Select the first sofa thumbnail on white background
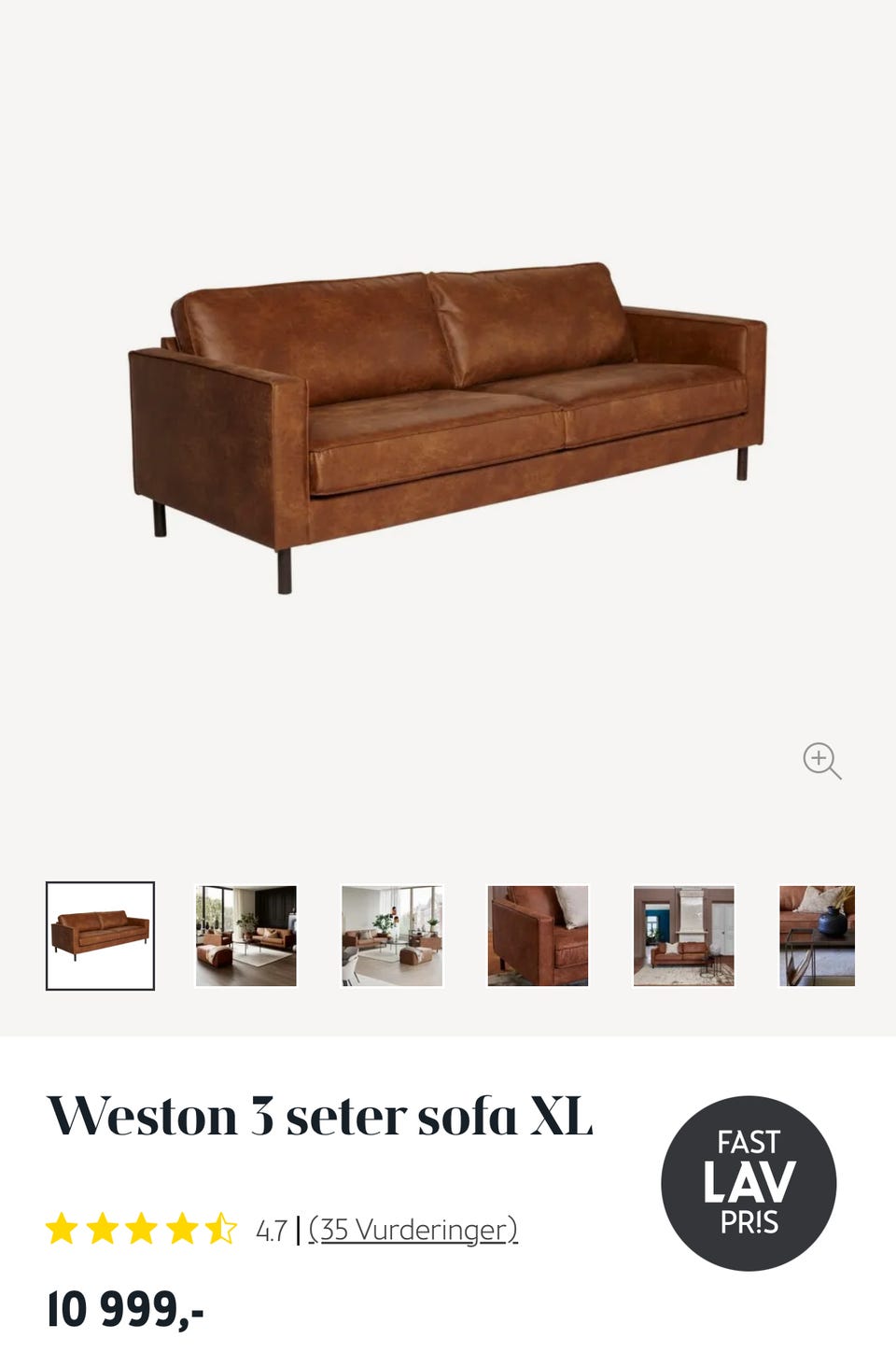 click(100, 936)
